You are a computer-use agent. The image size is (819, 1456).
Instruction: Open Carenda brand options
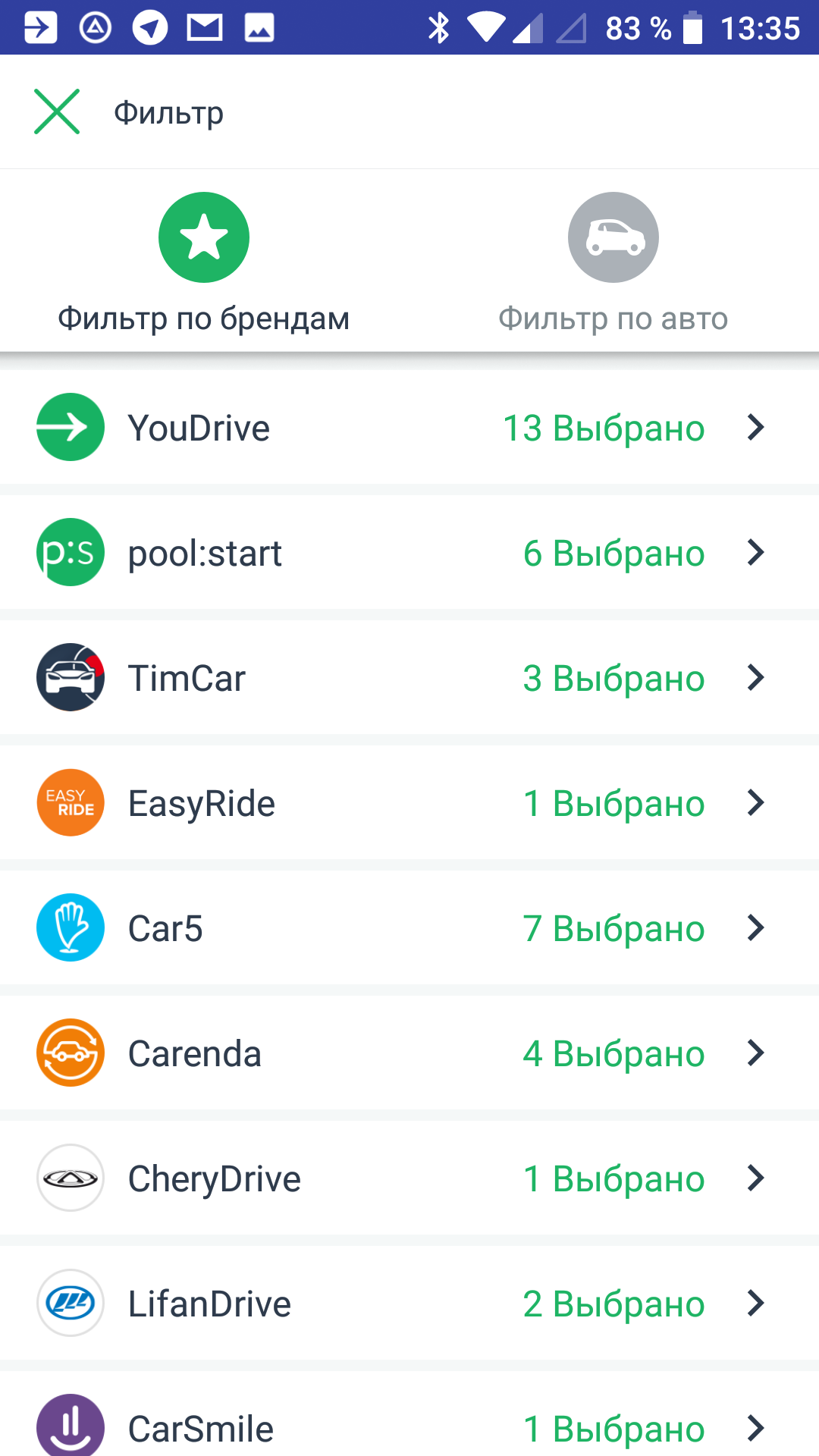409,1053
